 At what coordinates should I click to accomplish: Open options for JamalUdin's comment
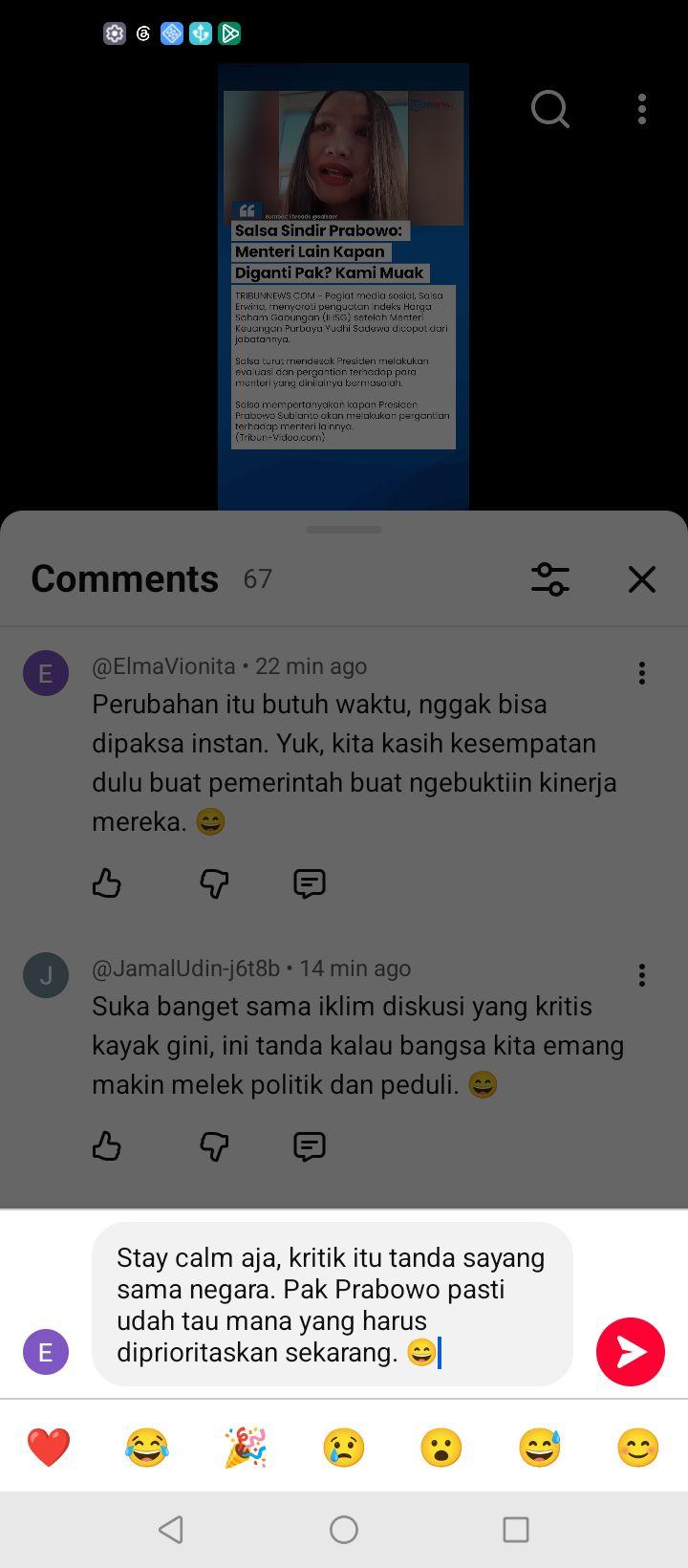(x=642, y=975)
